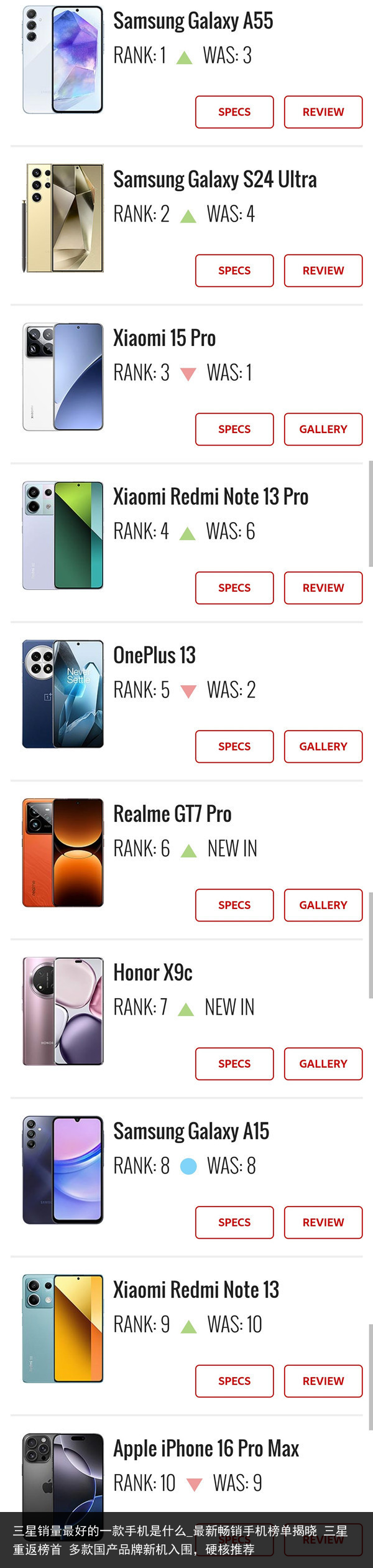
Task: Open the Xiaomi 15 Pro gallery
Action: pos(323,429)
